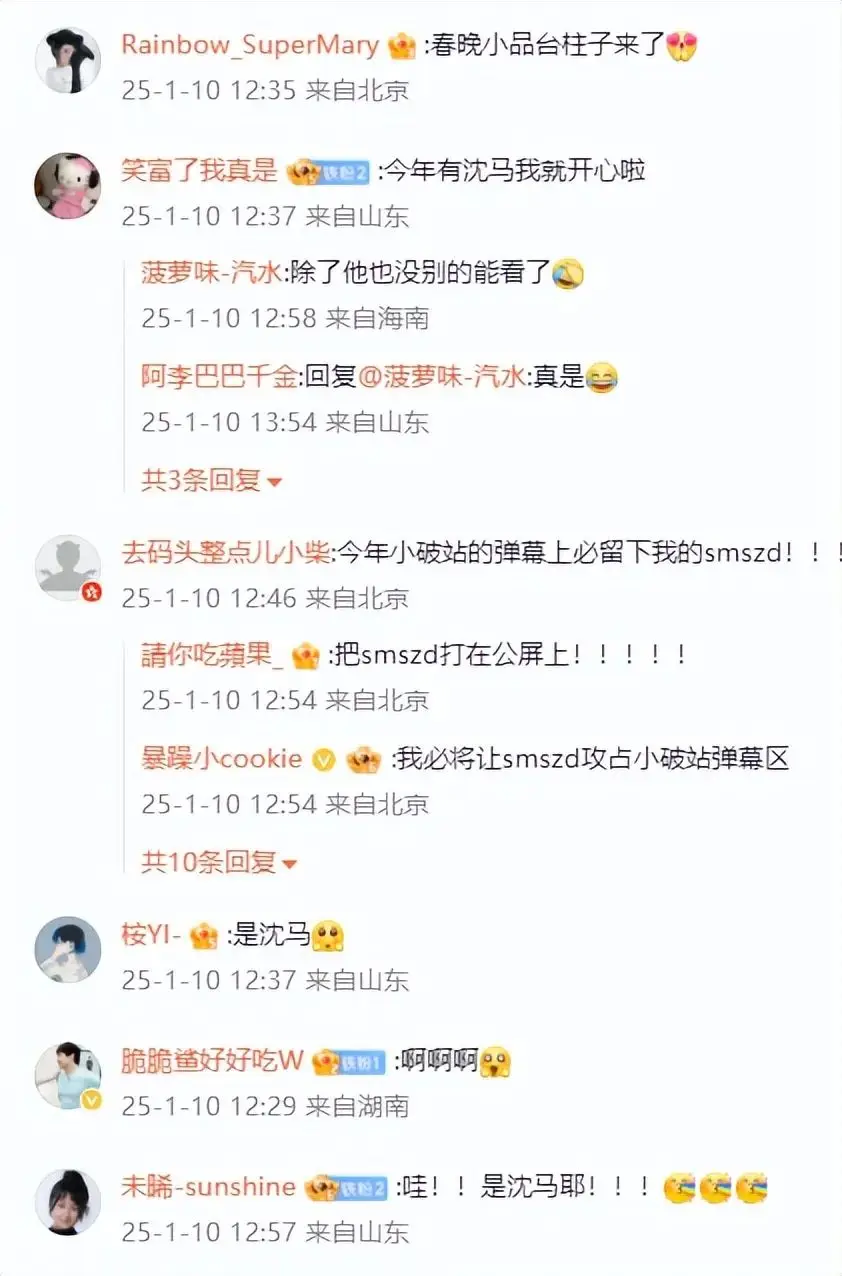This screenshot has height=1276, width=842.
Task: Open 阿李巴巴千金's profile
Action: pos(219,377)
